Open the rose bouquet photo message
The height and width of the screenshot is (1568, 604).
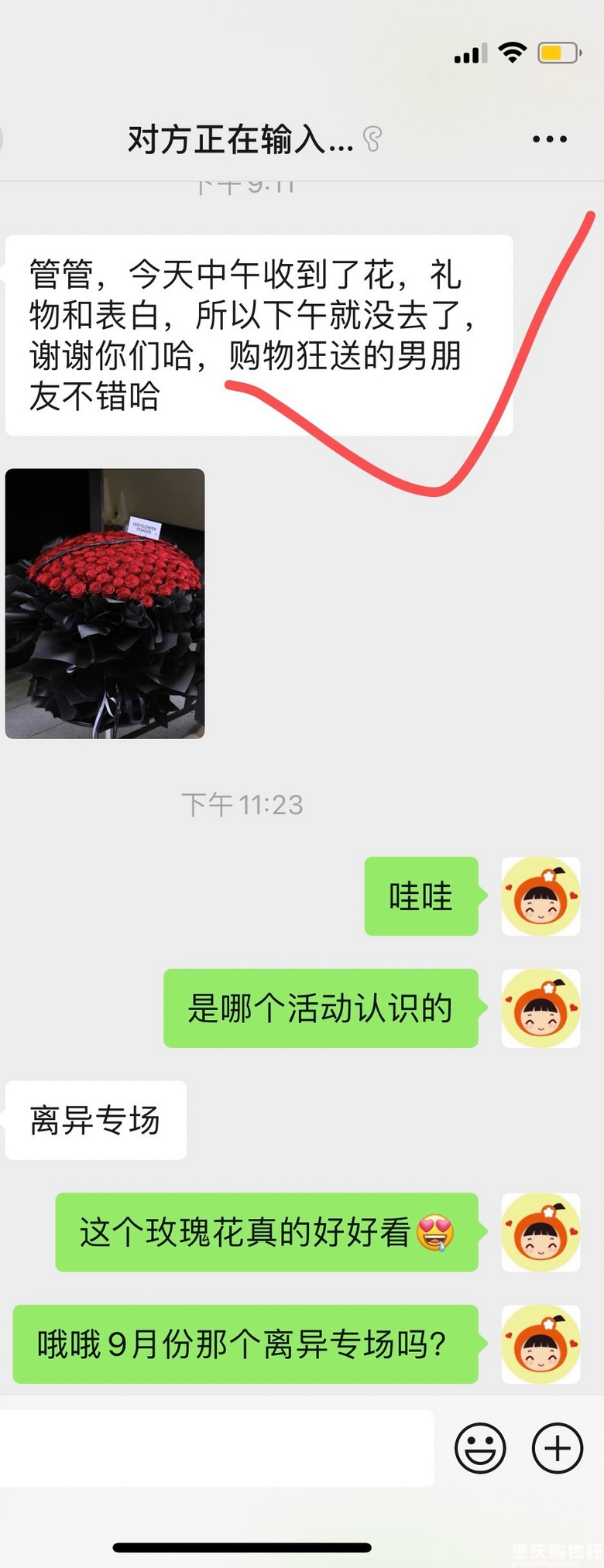pyautogui.click(x=105, y=603)
